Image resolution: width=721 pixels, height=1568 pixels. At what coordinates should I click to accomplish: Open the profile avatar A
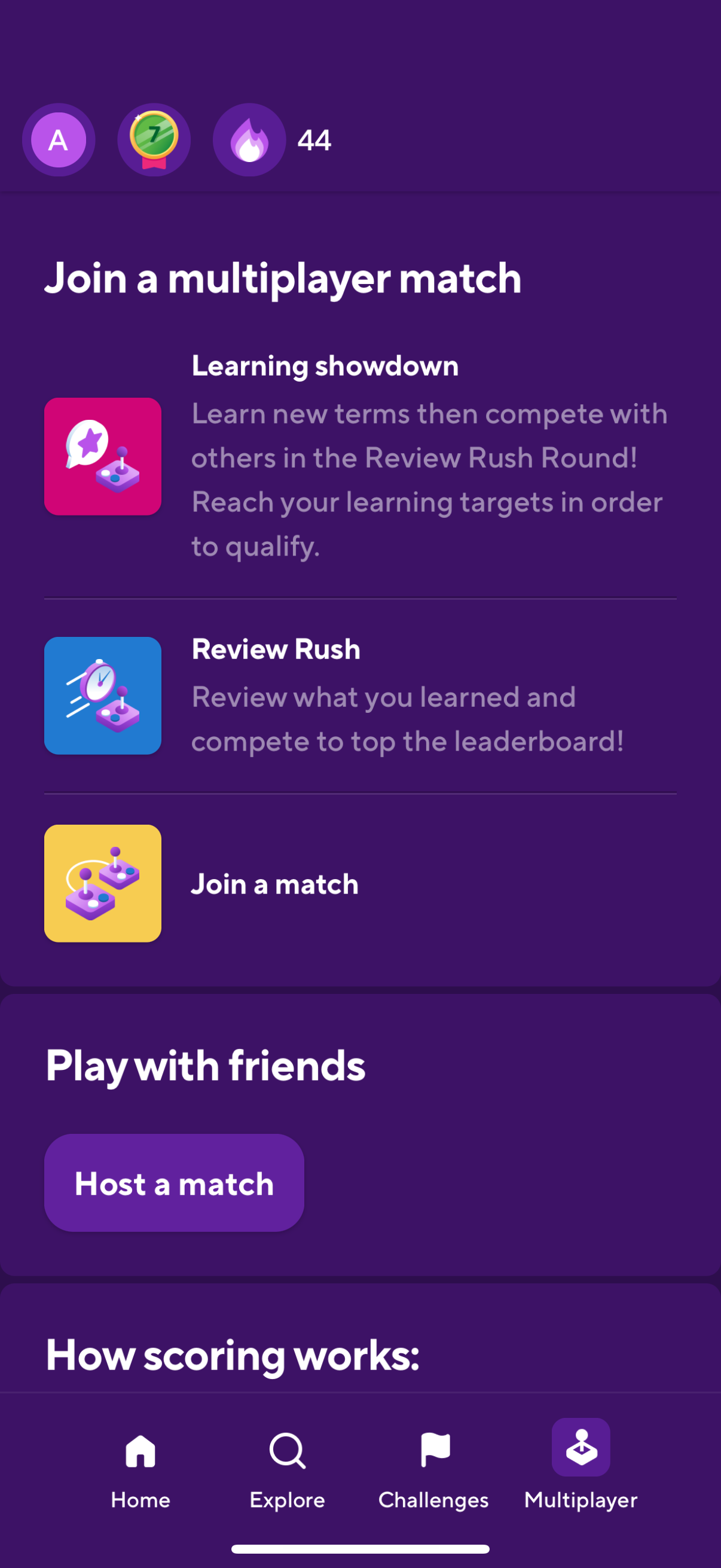[59, 140]
